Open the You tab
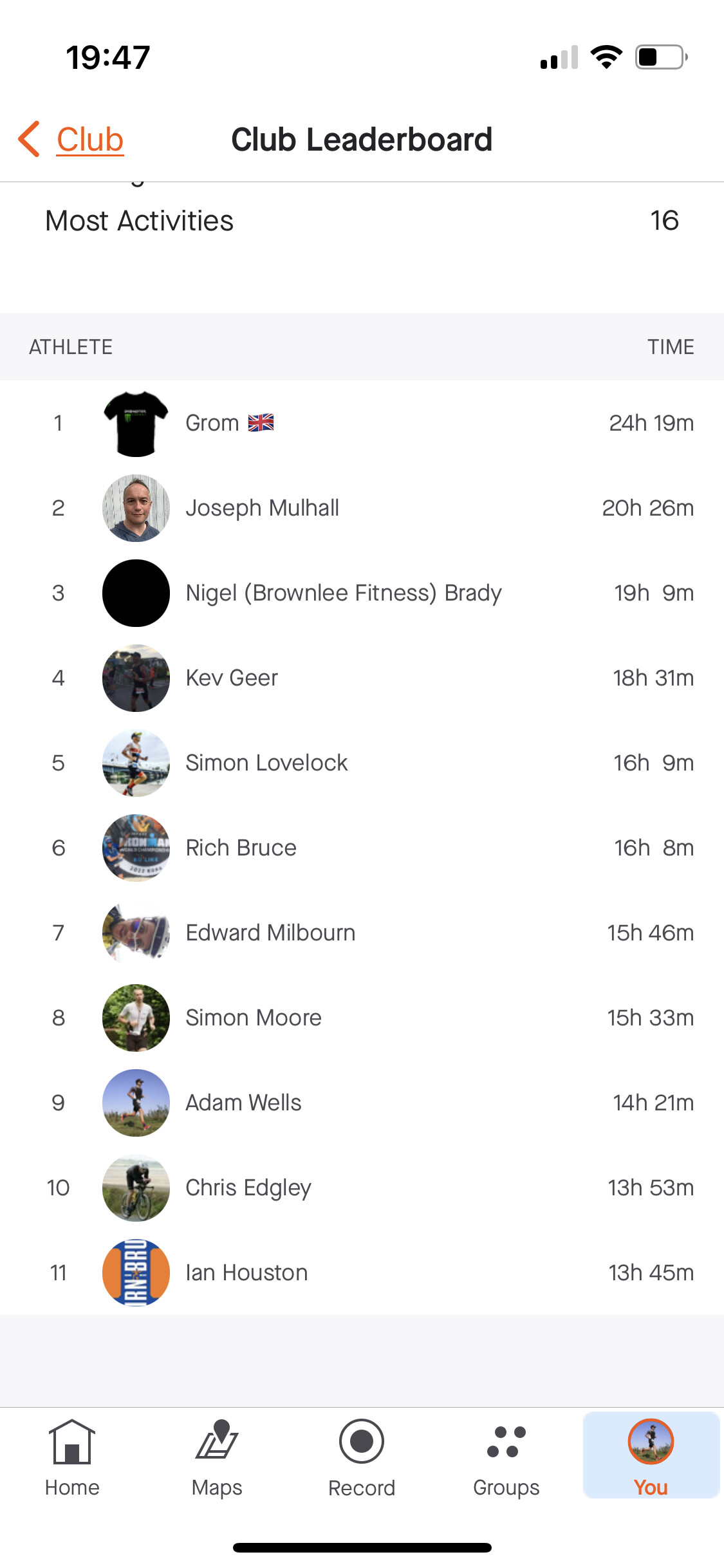The width and height of the screenshot is (724, 1568). pos(651,1456)
